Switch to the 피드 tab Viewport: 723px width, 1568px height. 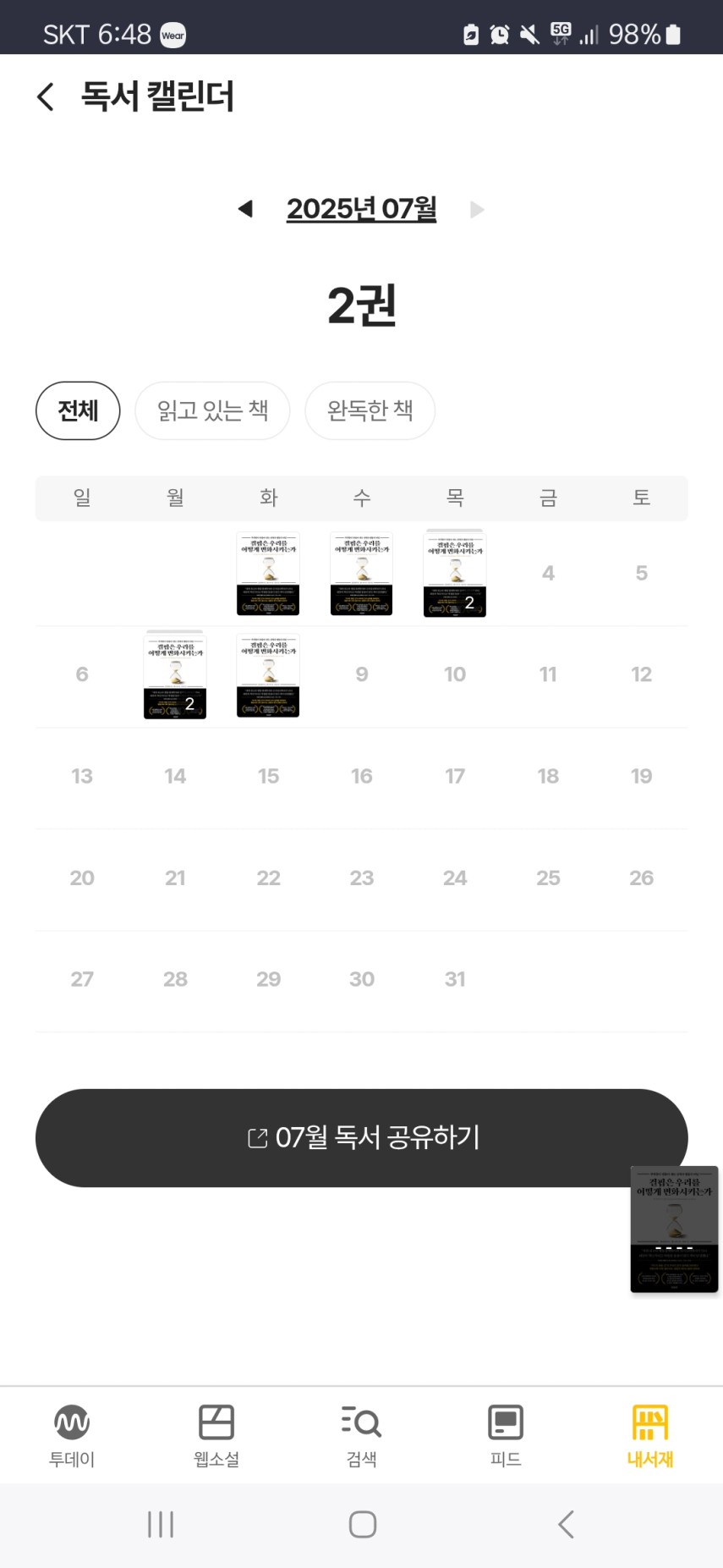coord(506,1436)
